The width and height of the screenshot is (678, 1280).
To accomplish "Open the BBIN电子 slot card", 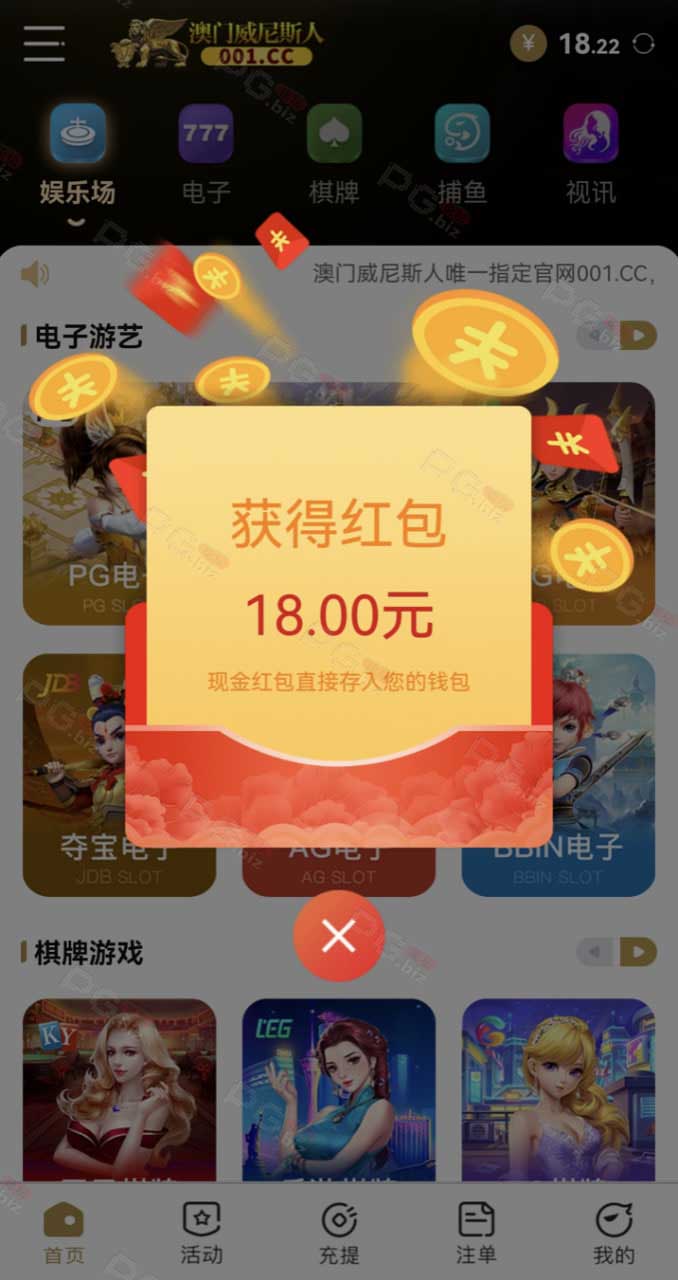I will (x=558, y=775).
